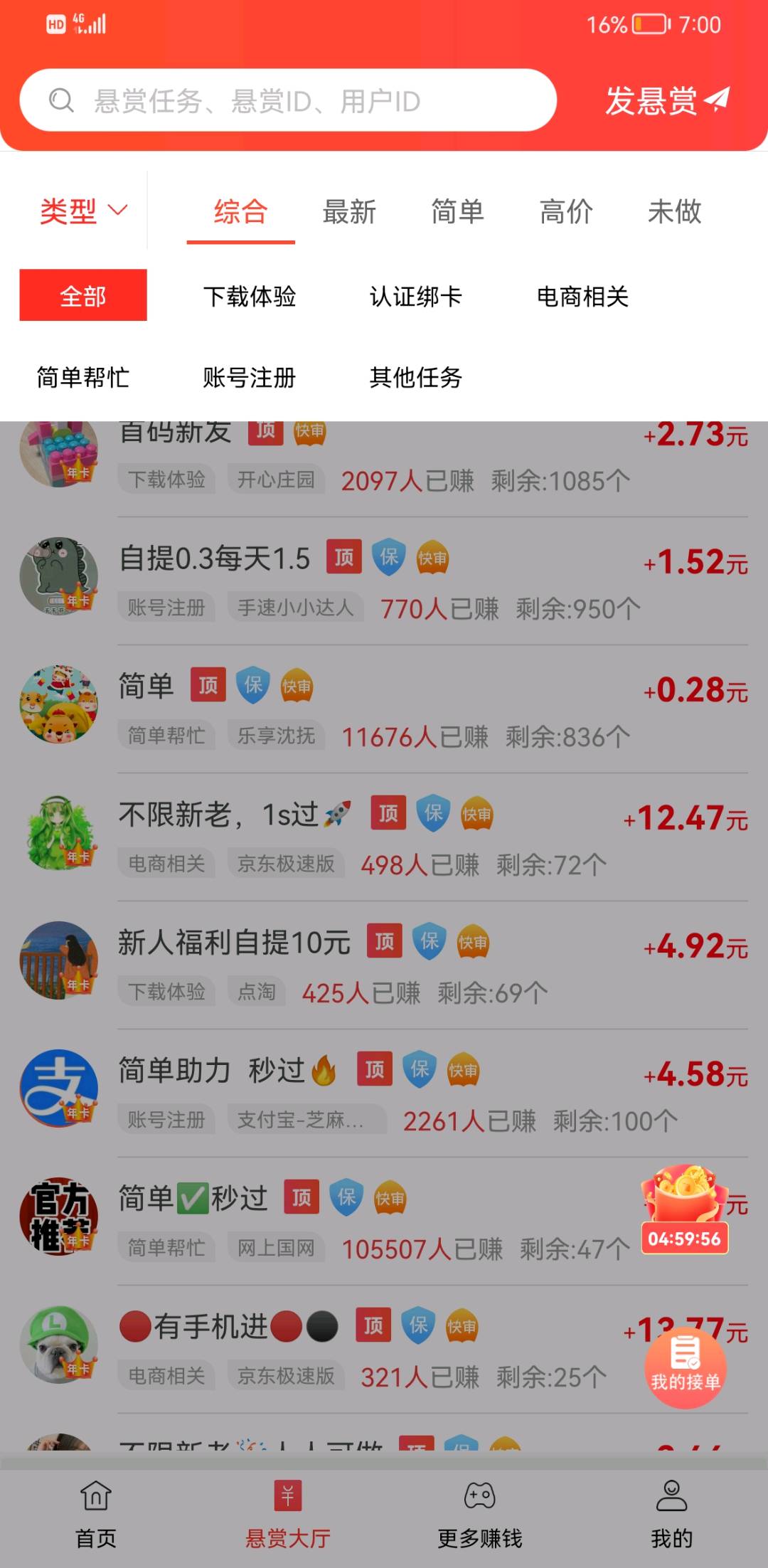Screen dimensions: 768x1568
Task: Choose the 账号注册 type filter
Action: [250, 377]
